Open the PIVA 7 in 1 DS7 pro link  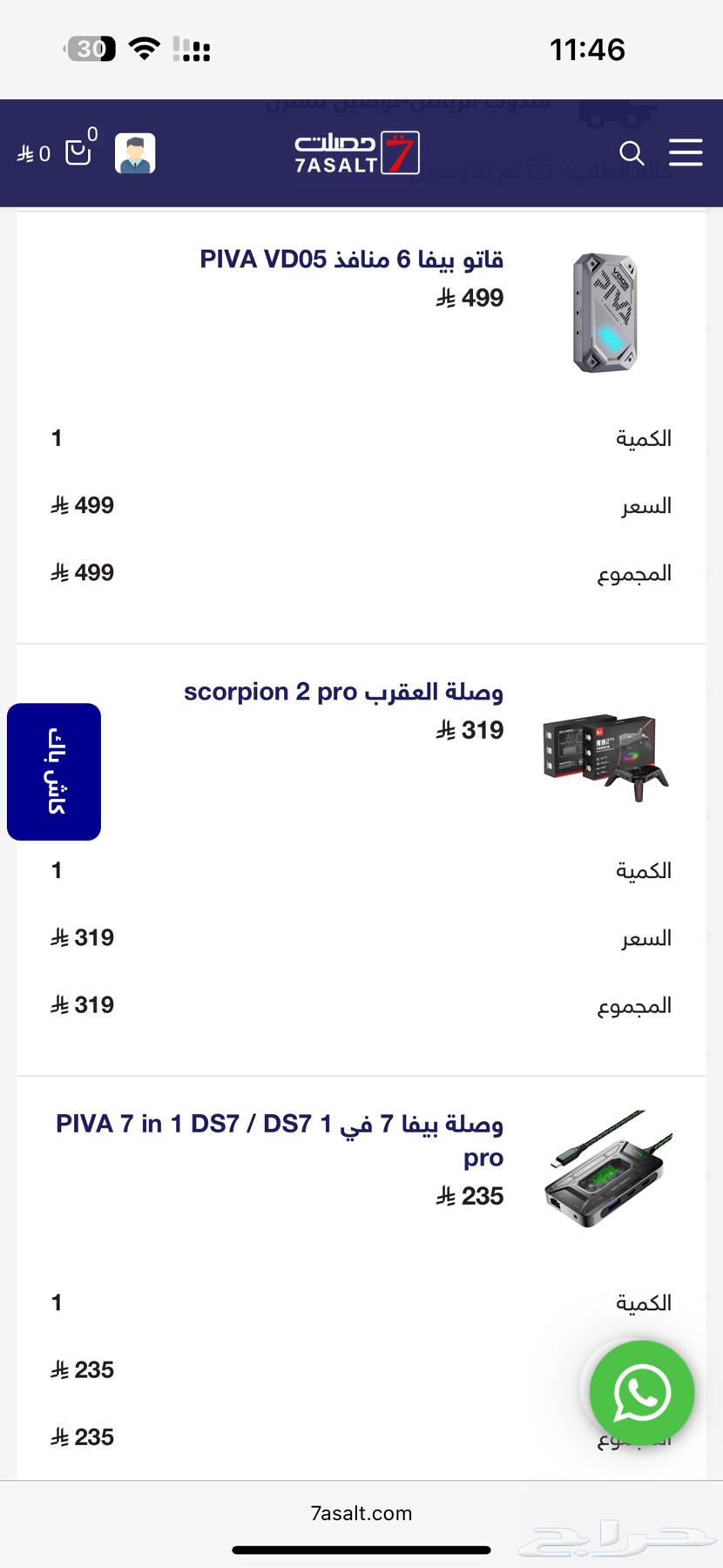(x=279, y=1139)
